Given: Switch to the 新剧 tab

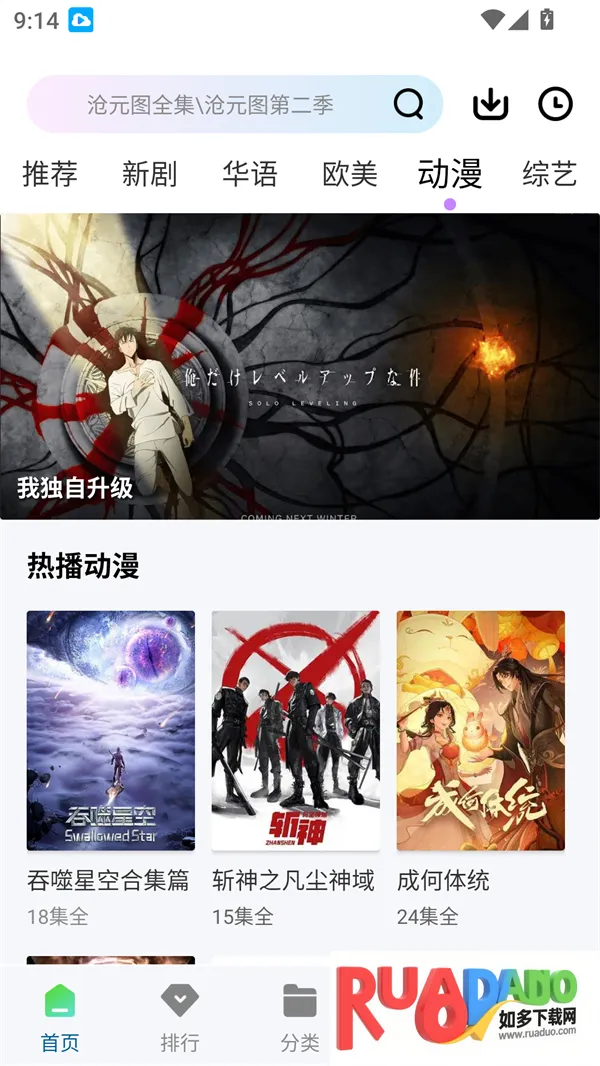Looking at the screenshot, I should (150, 174).
